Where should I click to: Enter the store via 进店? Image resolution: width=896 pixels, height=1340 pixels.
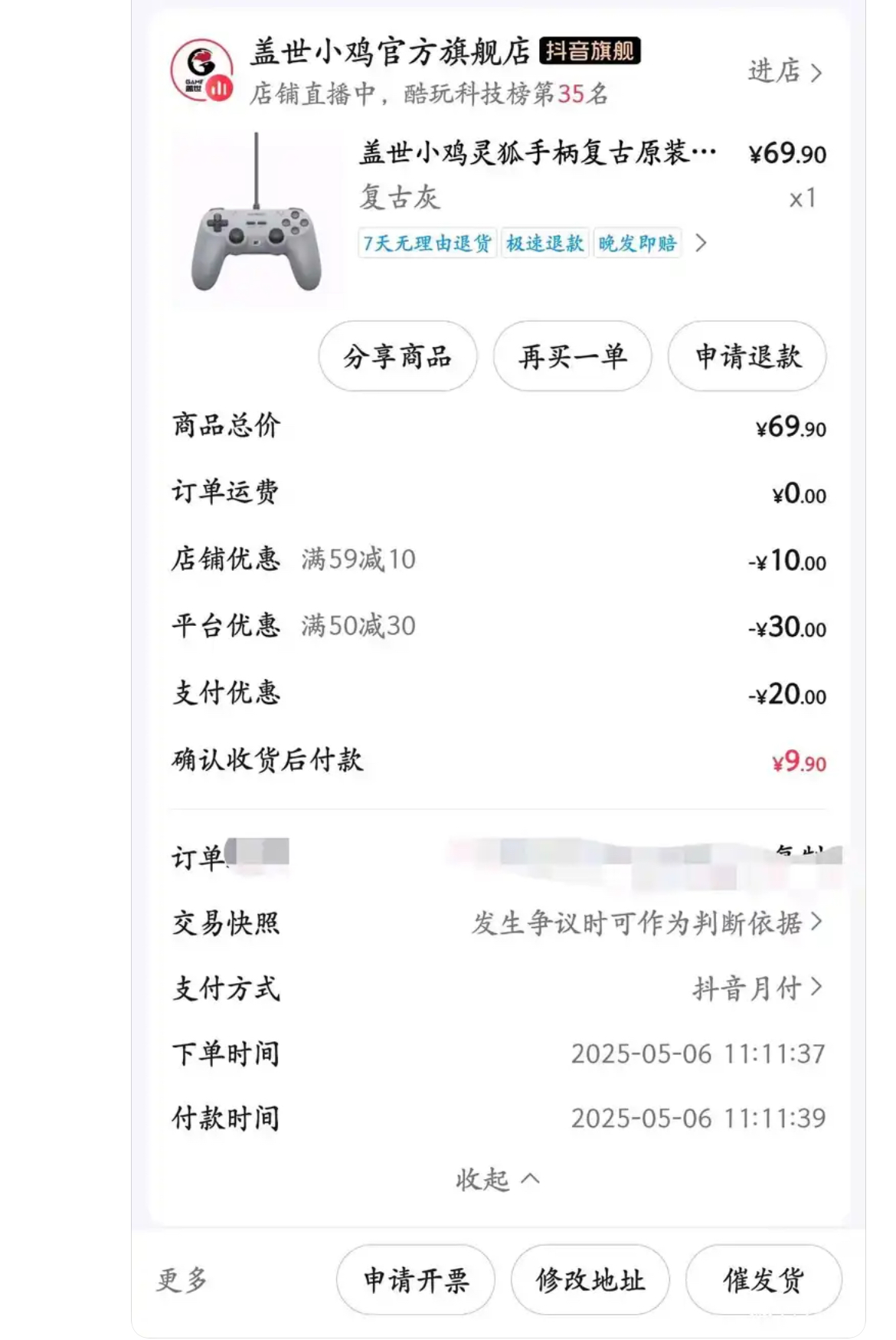click(x=784, y=72)
